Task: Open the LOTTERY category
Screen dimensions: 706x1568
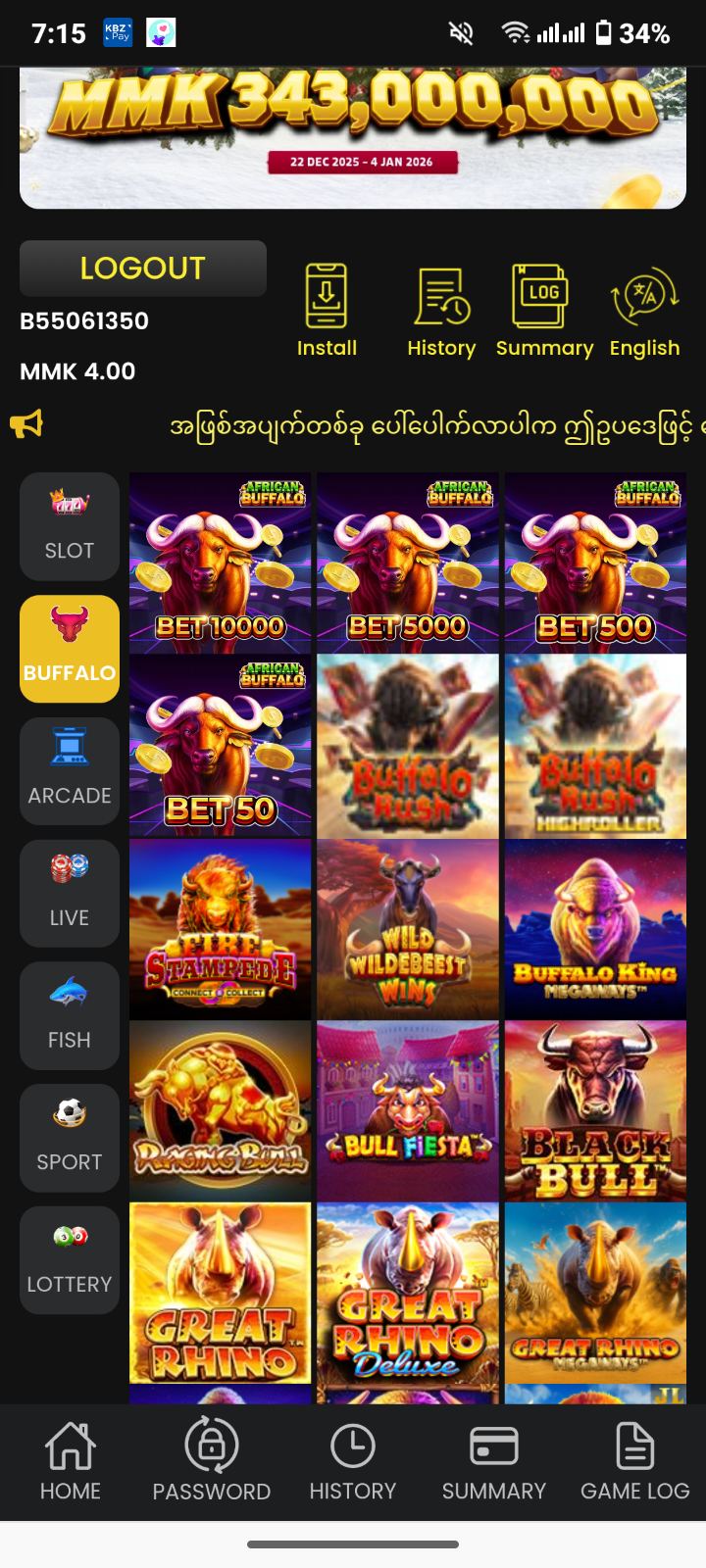Action: [70, 1260]
